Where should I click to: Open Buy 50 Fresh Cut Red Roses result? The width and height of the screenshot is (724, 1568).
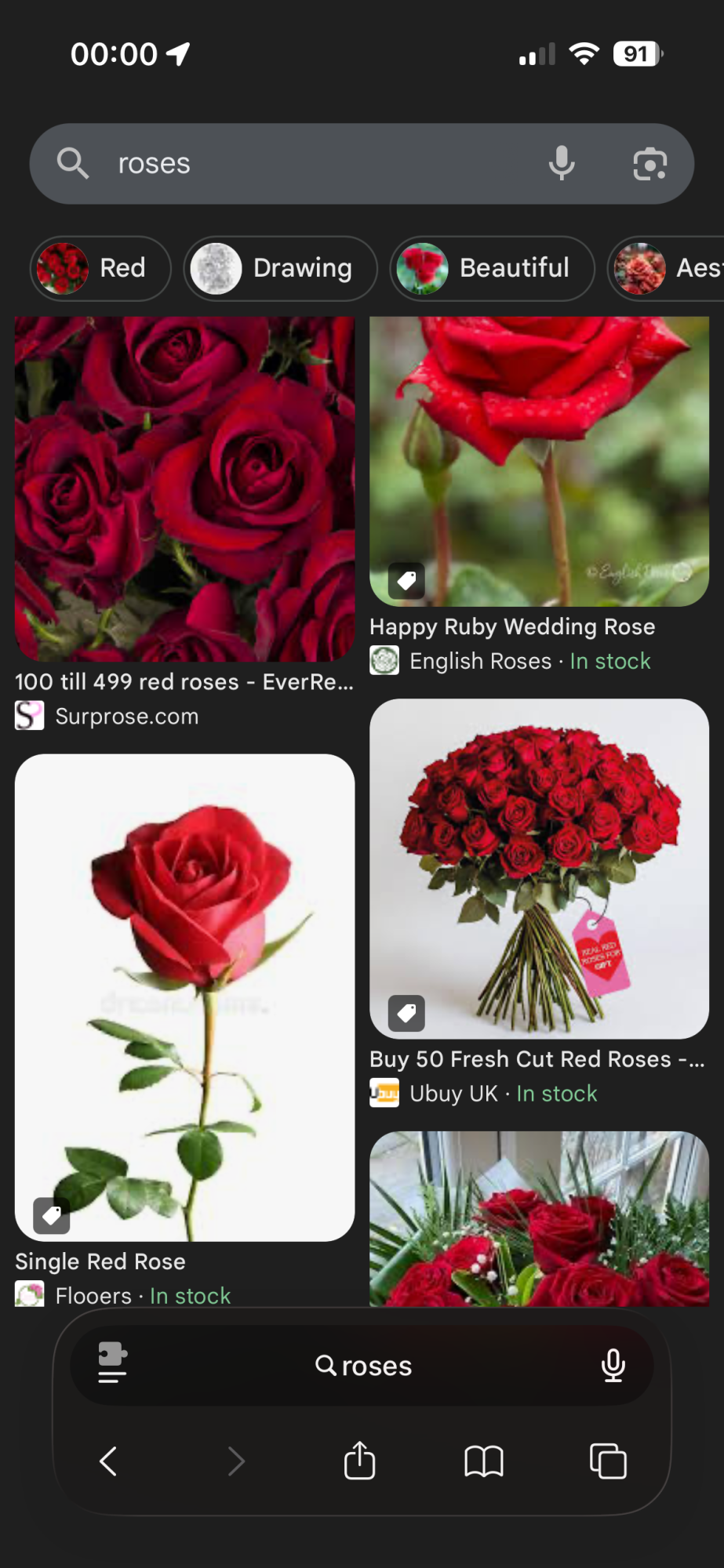pos(539,869)
